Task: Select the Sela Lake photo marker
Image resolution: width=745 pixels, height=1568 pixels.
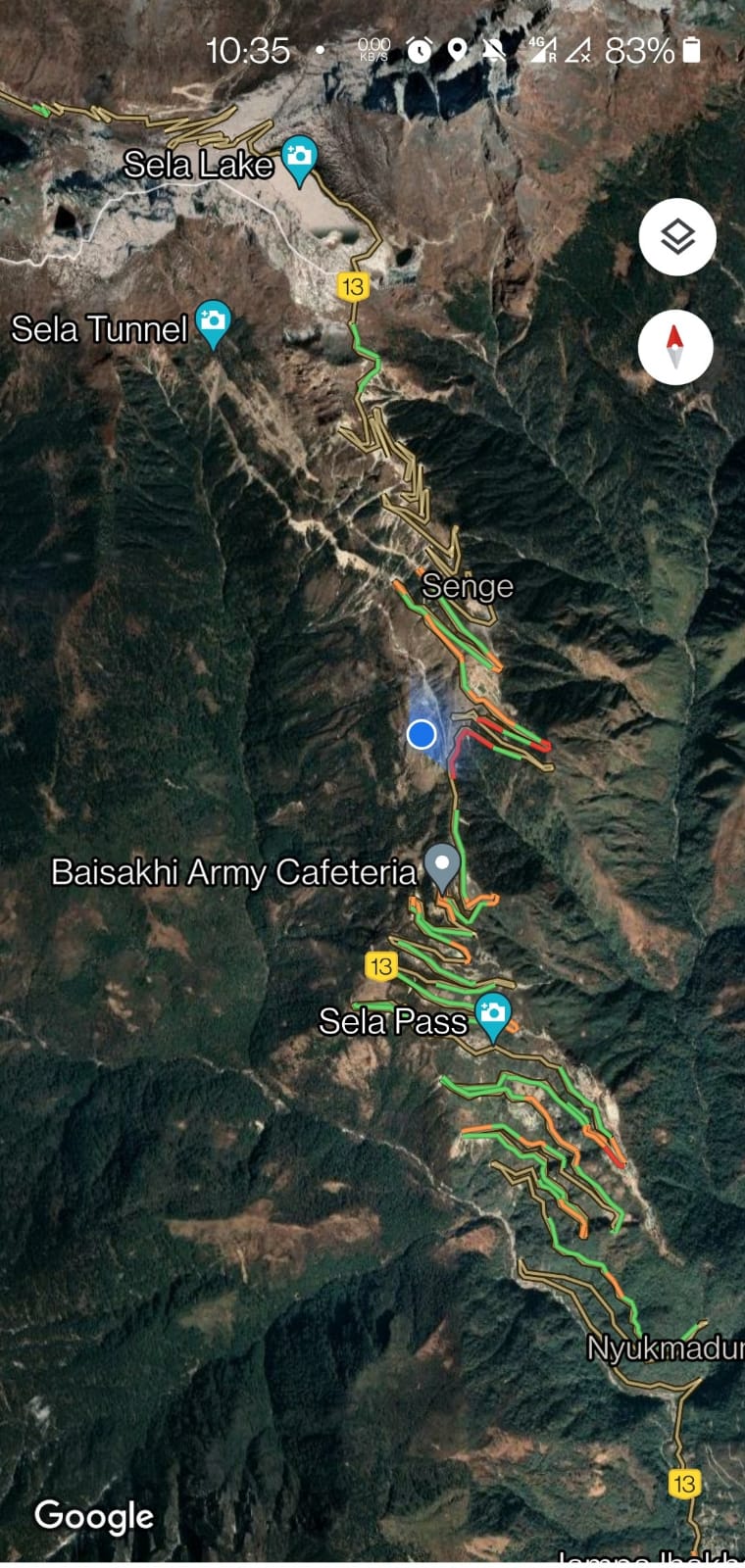Action: pyautogui.click(x=300, y=158)
